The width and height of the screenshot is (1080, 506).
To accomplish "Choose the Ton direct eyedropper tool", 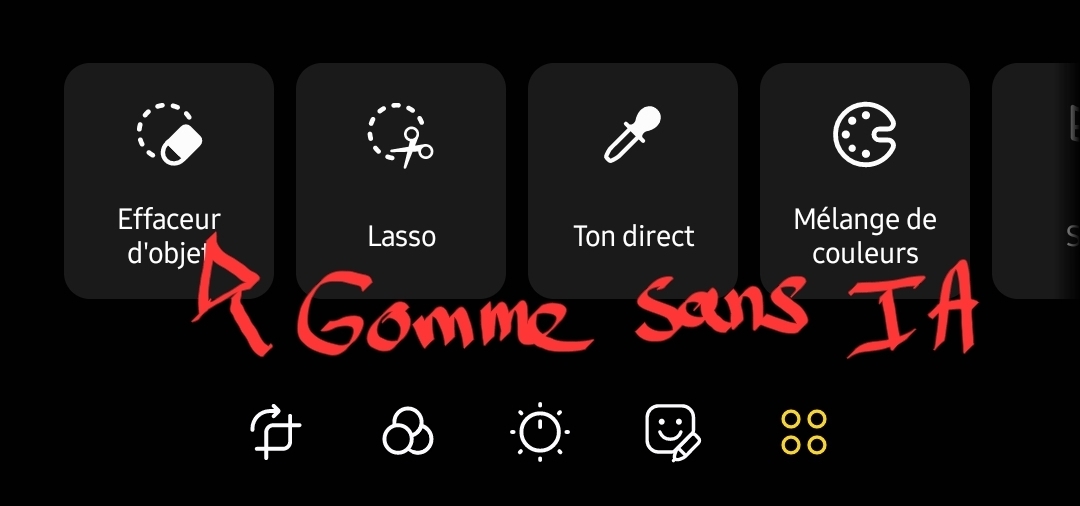I will [633, 180].
